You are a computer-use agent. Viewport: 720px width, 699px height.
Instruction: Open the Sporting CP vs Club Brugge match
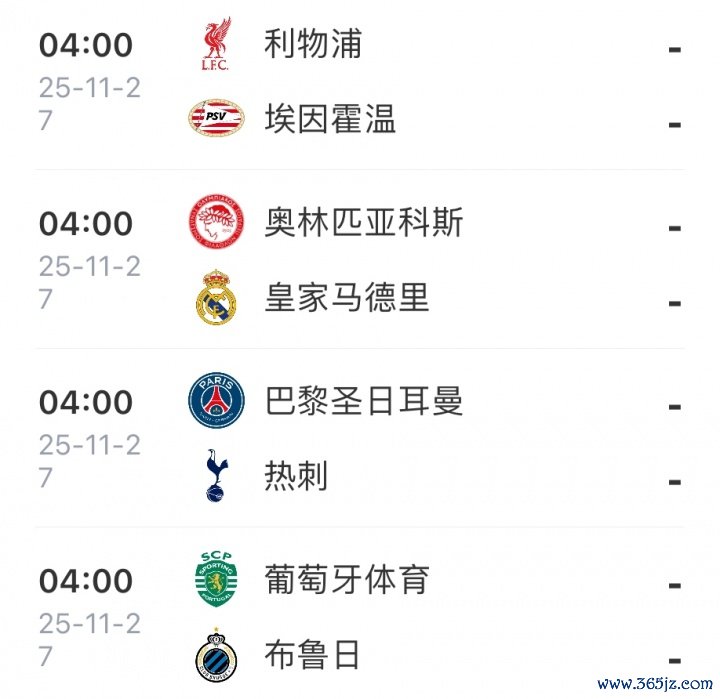click(360, 617)
